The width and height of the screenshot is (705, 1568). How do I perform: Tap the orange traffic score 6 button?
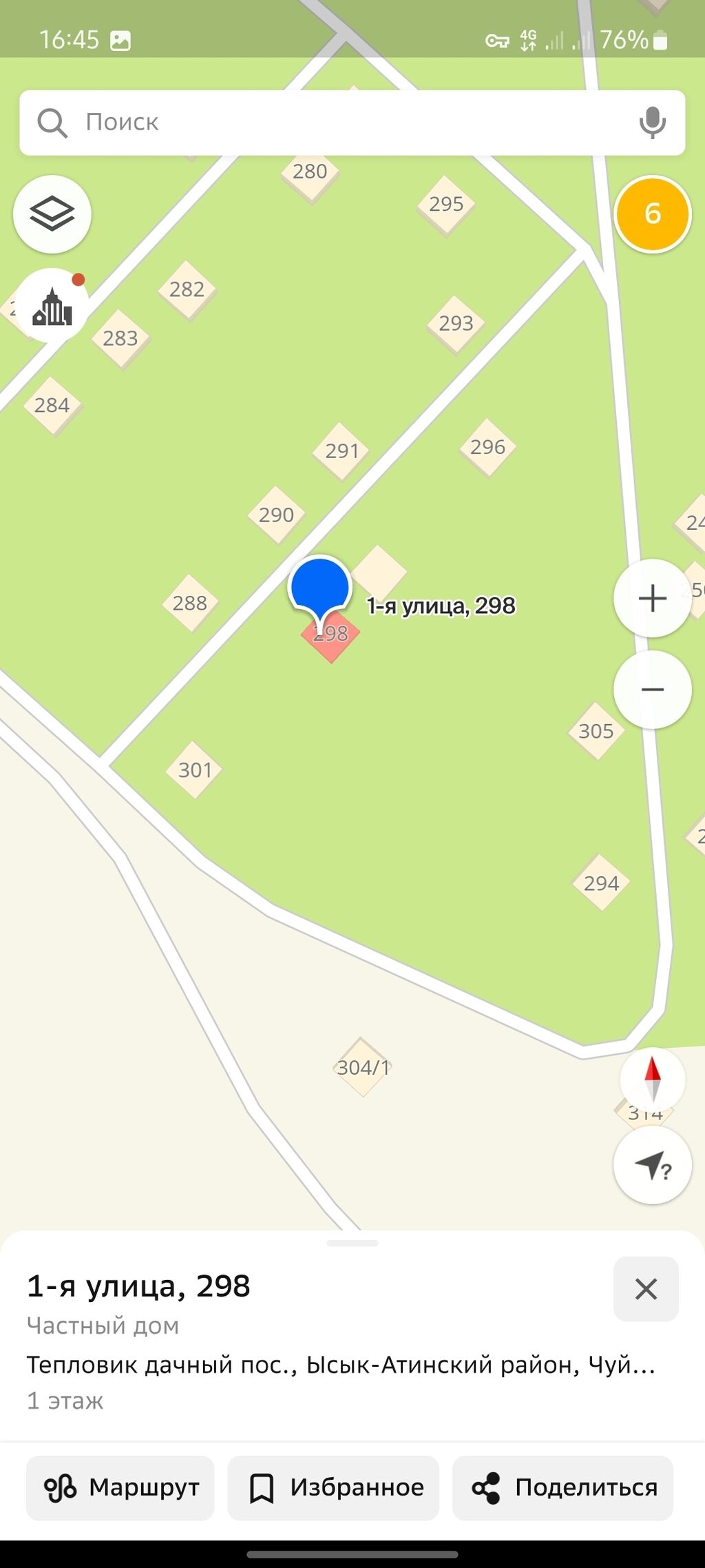[x=652, y=214]
